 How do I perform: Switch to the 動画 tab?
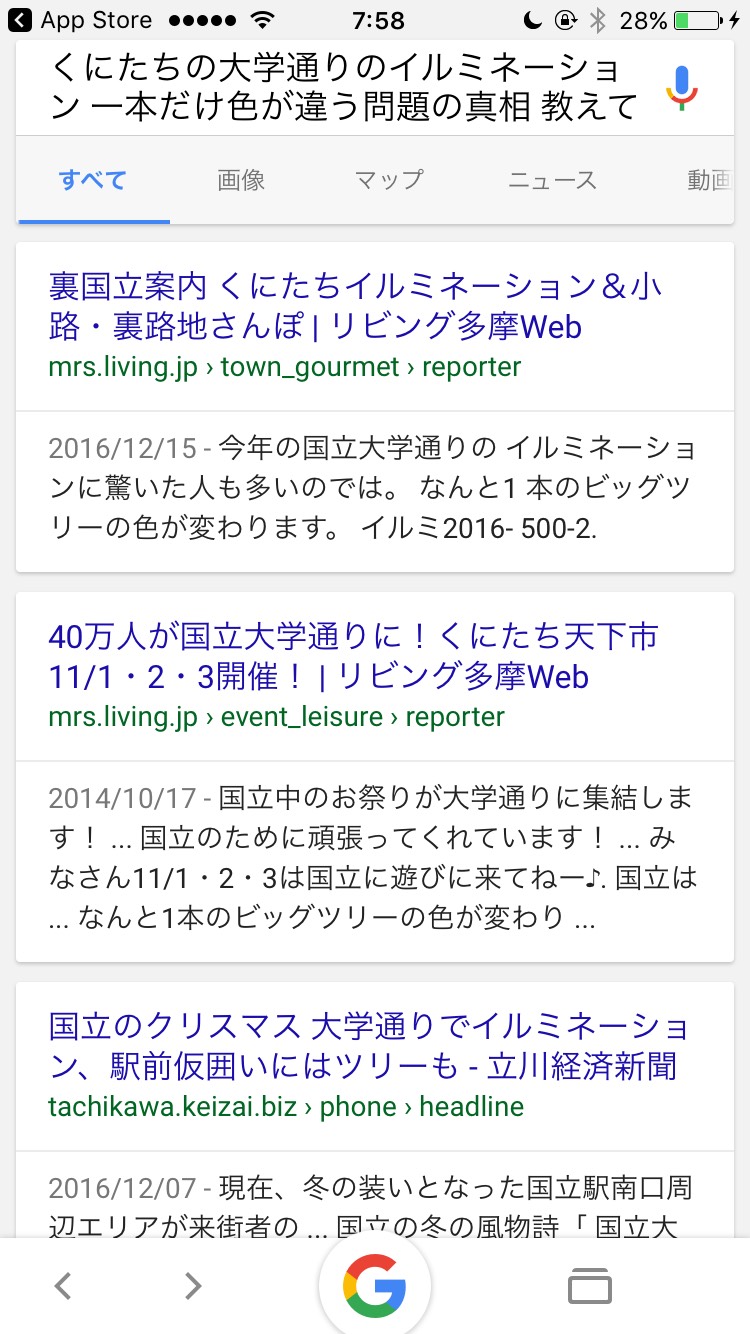pos(710,180)
